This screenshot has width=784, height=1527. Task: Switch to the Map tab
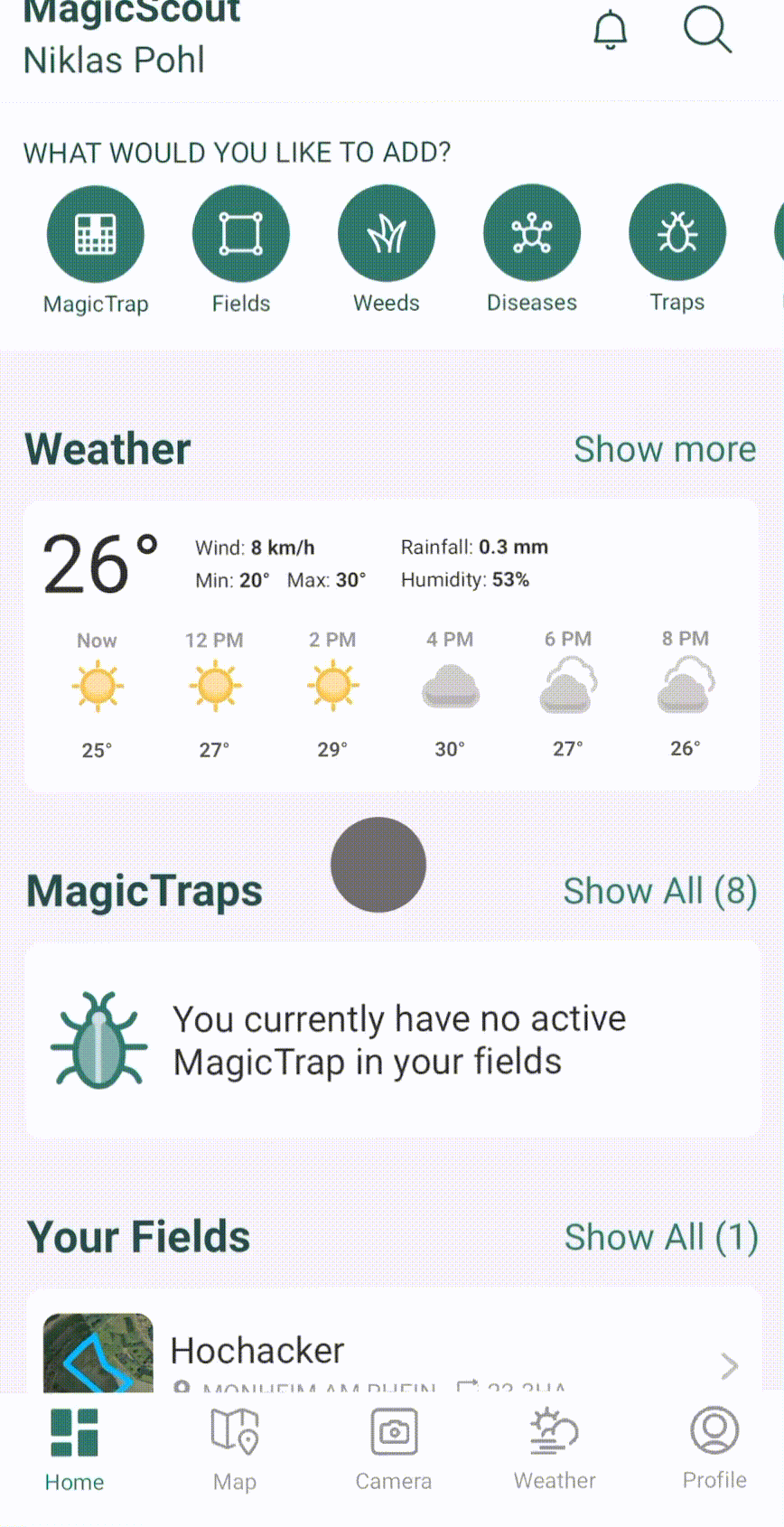coord(235,1447)
